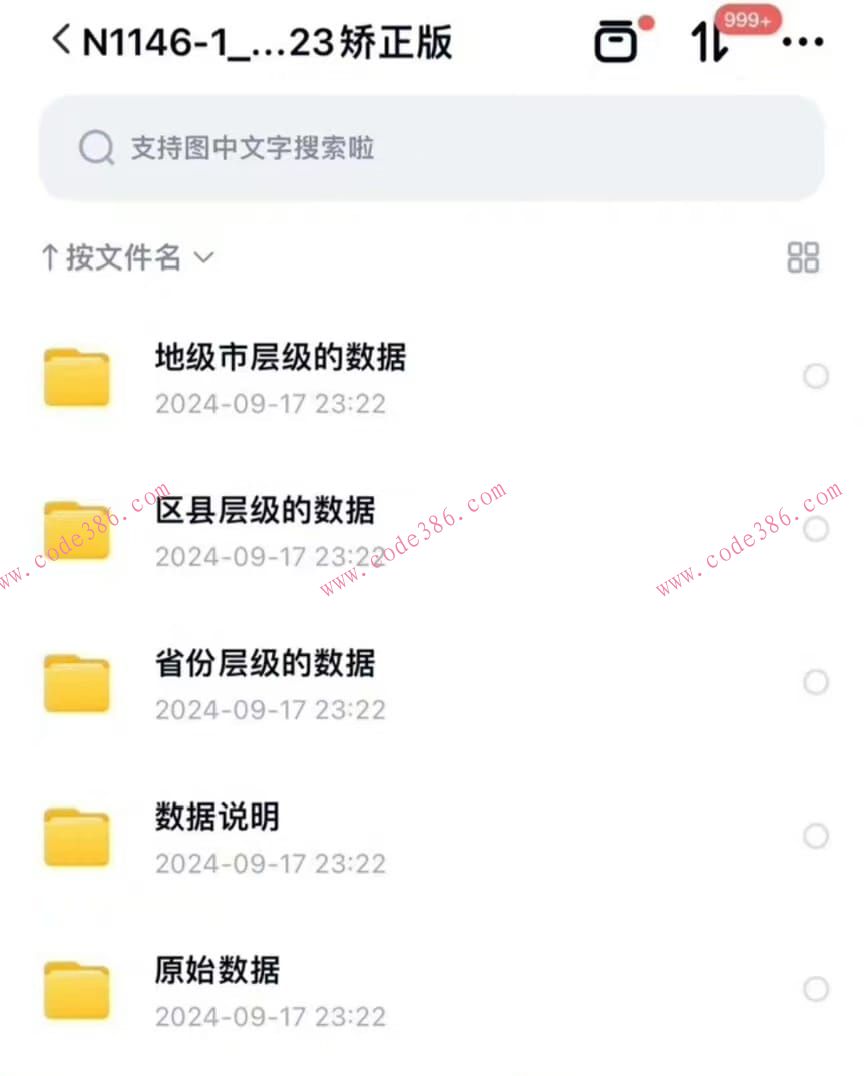Viewport: 864px width, 1076px height.
Task: Tap the back chevron arrow
Action: tap(58, 40)
